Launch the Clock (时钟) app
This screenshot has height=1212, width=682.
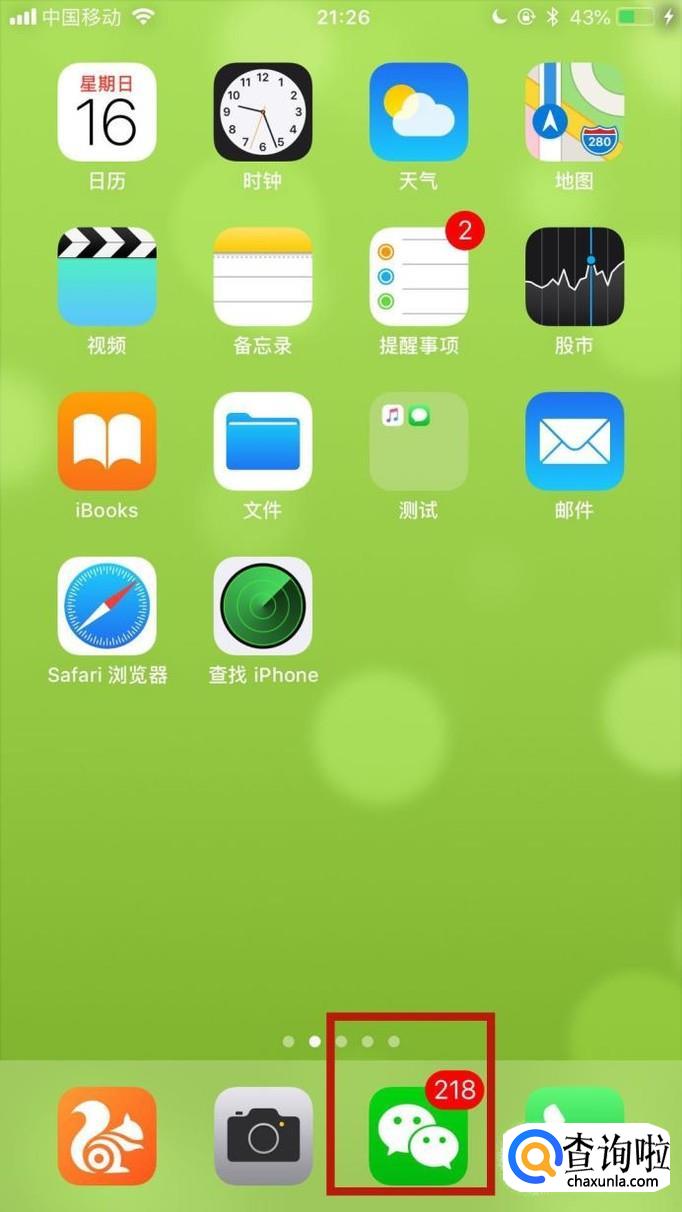tap(263, 112)
